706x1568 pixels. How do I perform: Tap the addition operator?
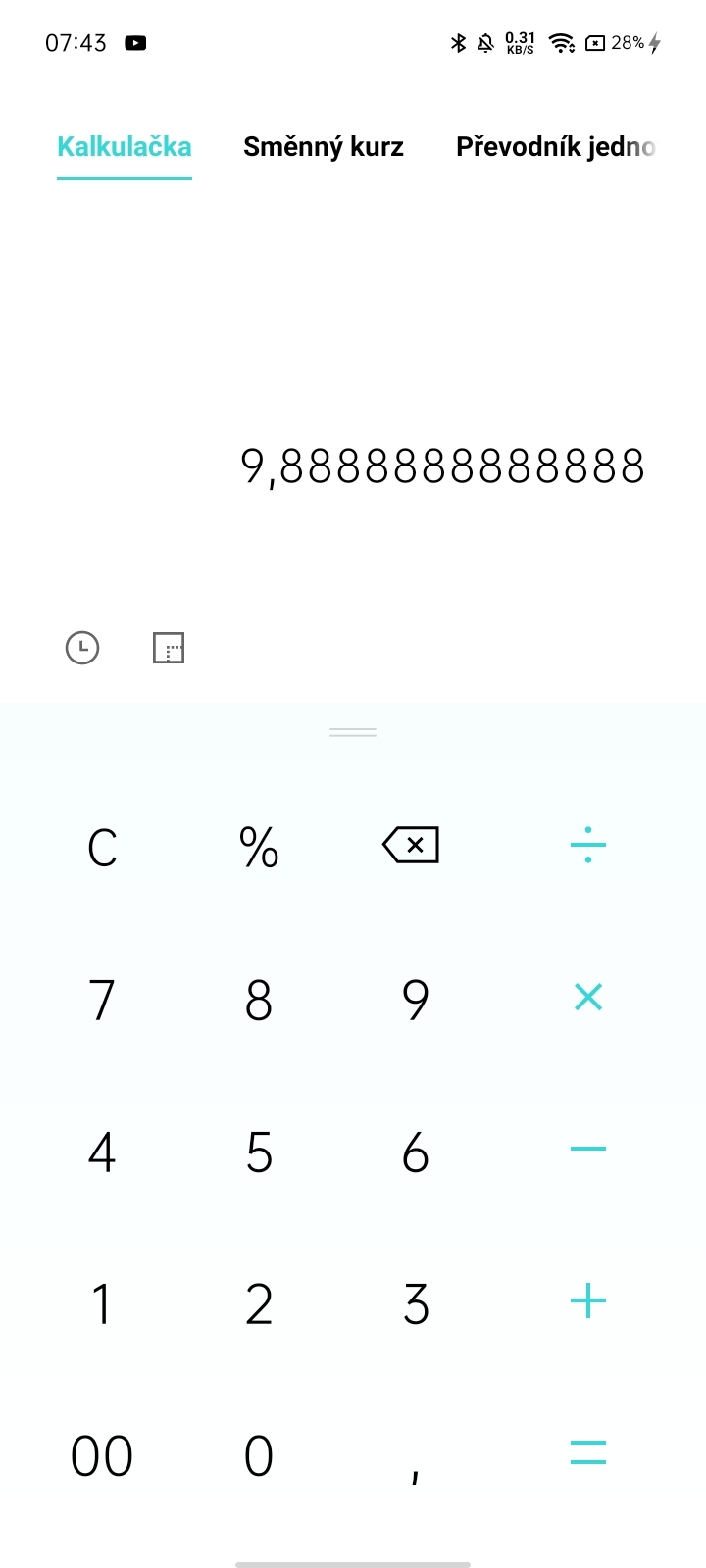[x=587, y=1301]
